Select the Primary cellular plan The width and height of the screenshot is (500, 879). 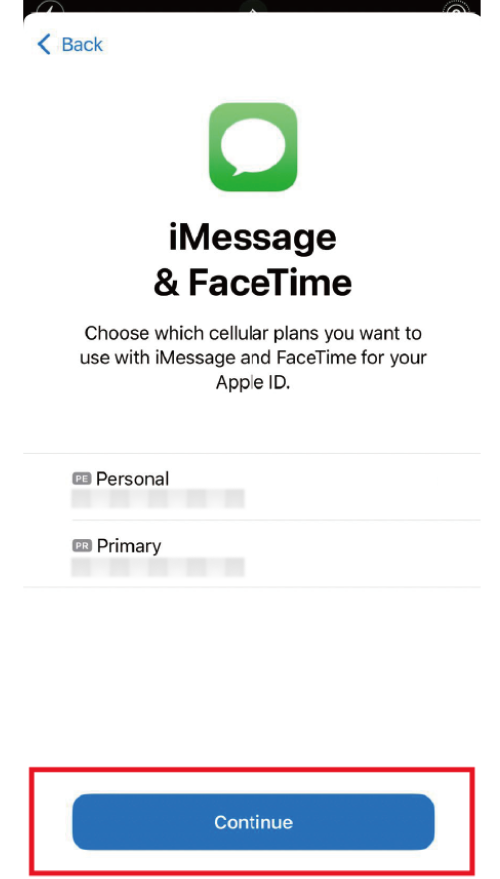pos(252,554)
